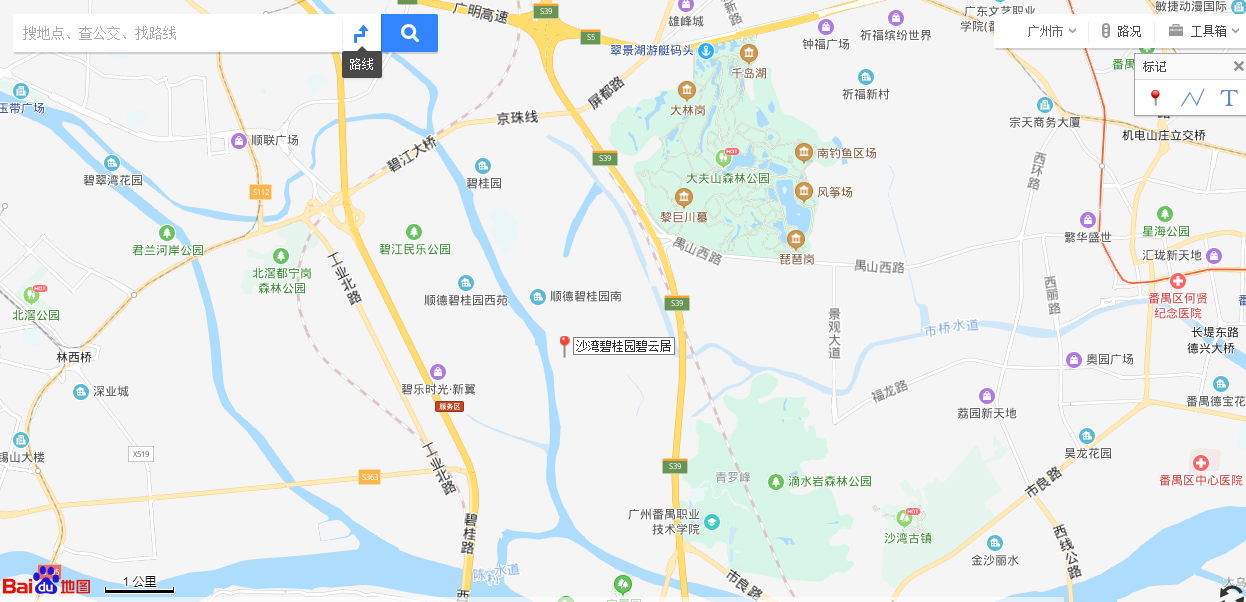Tap the blue search magnifier button
Screen dimensions: 1246x602
[409, 33]
